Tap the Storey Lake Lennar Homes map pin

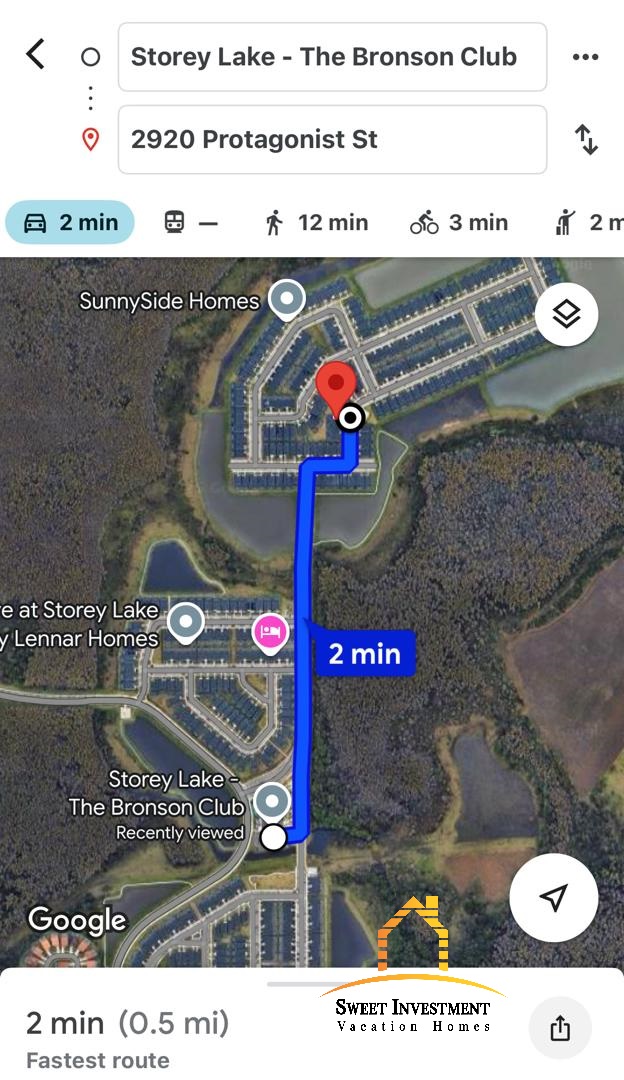[x=186, y=621]
